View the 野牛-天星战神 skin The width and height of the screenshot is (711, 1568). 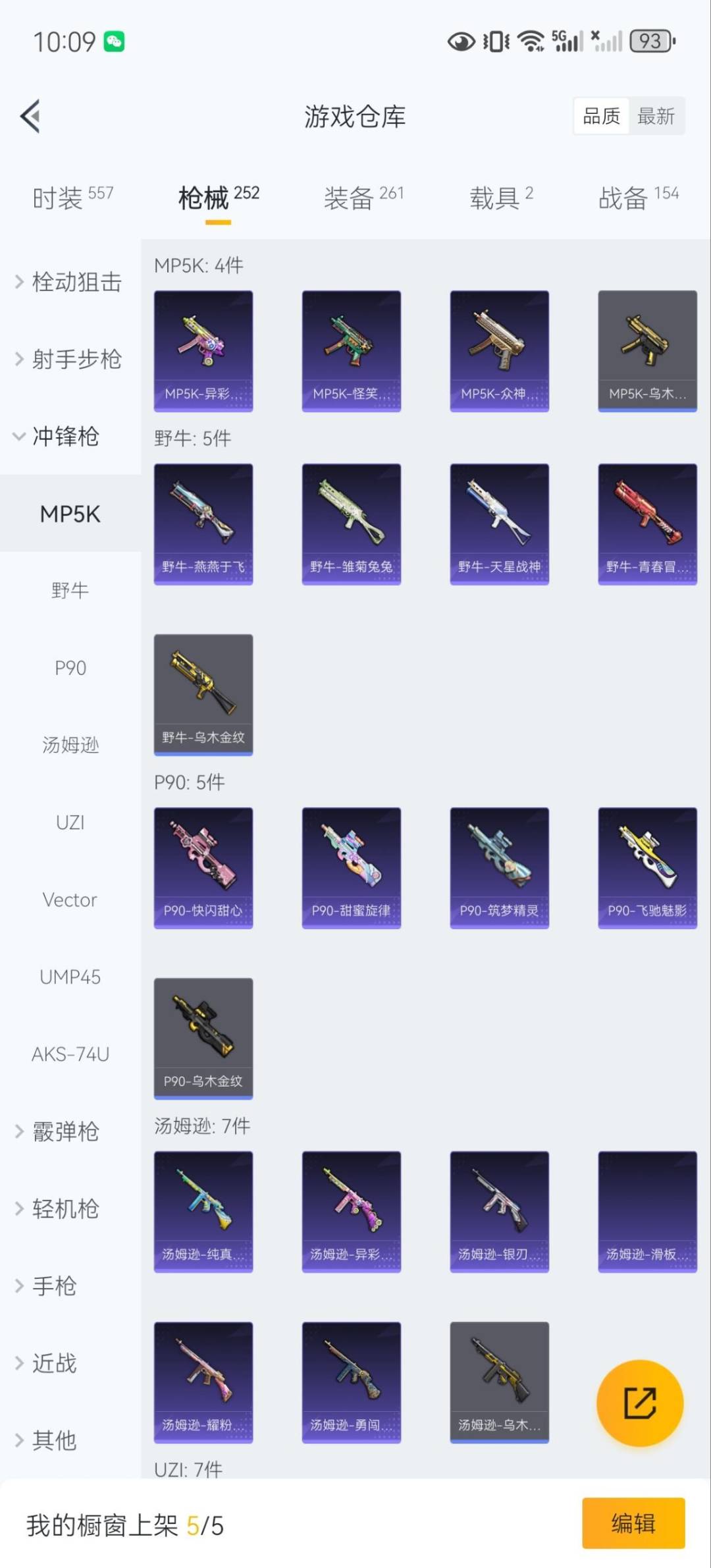(499, 524)
